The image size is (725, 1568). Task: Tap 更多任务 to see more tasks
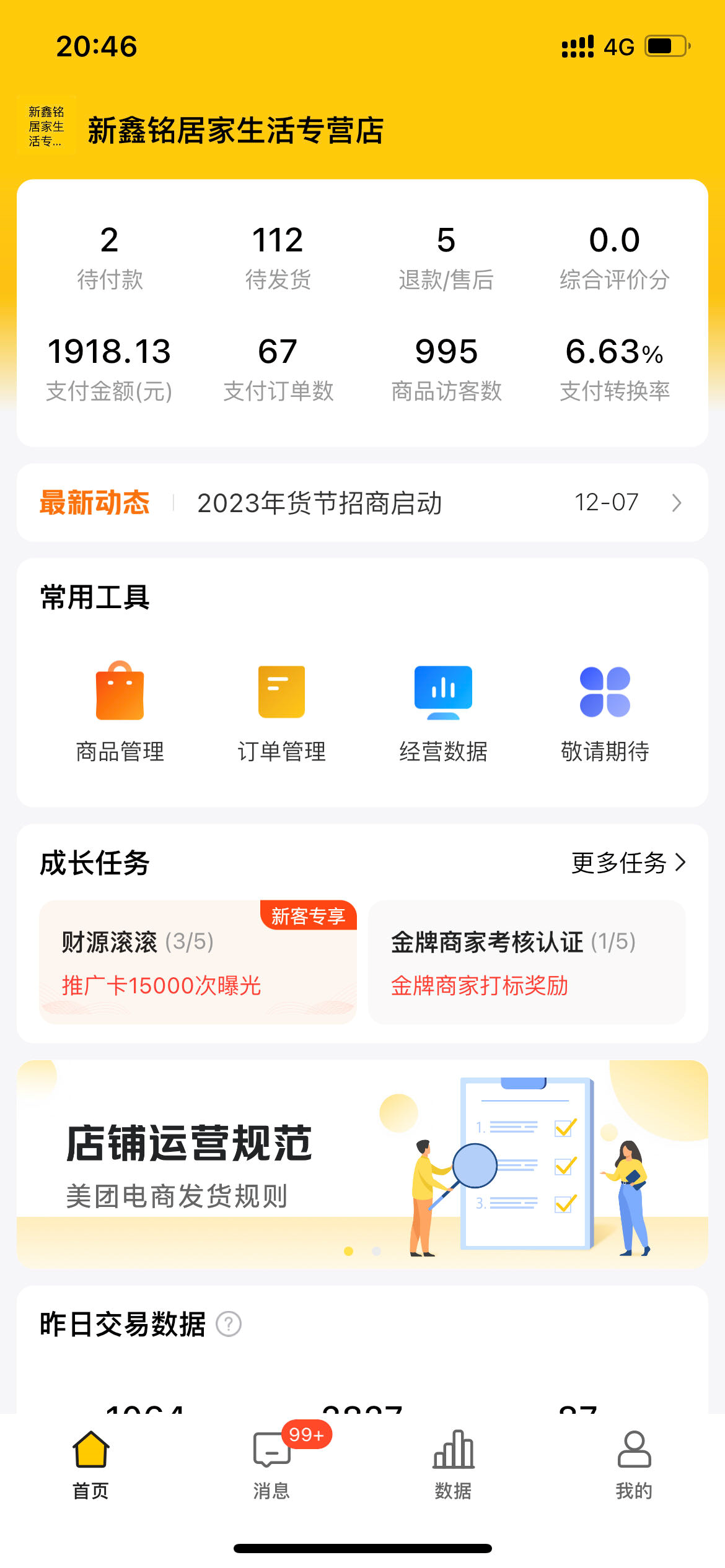tap(628, 863)
